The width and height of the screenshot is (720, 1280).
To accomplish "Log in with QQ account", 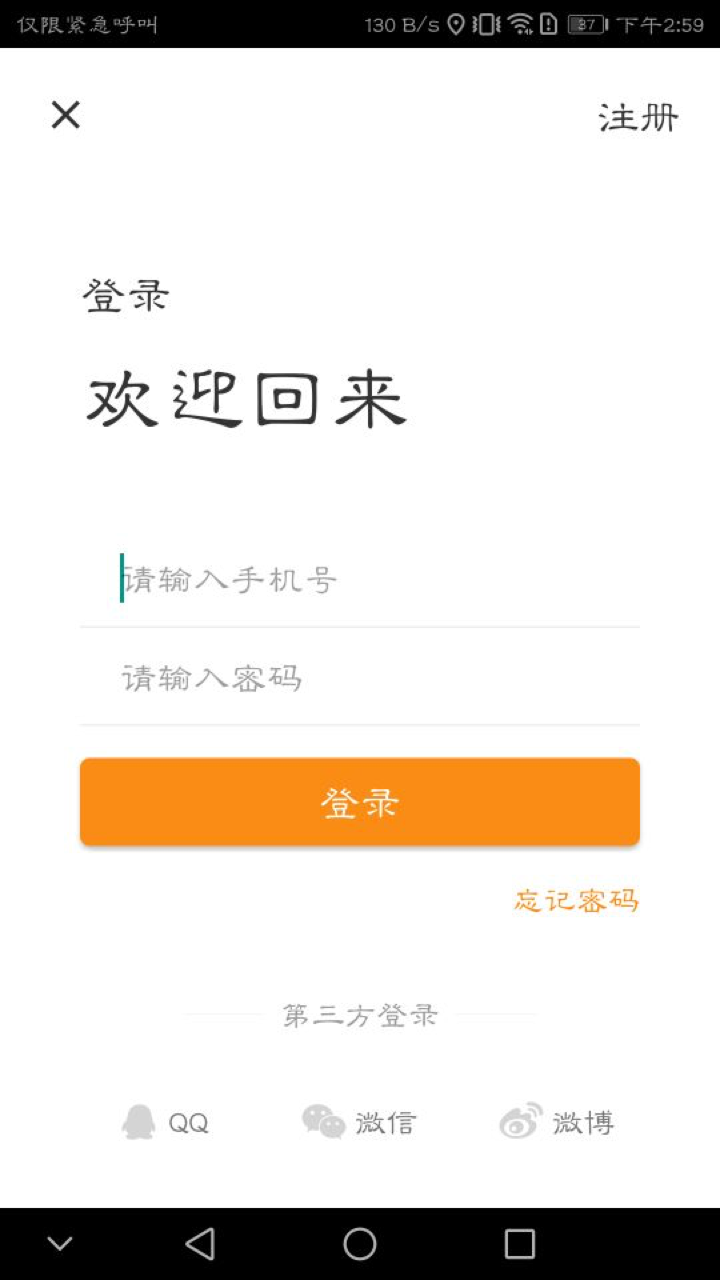I will click(x=168, y=1122).
